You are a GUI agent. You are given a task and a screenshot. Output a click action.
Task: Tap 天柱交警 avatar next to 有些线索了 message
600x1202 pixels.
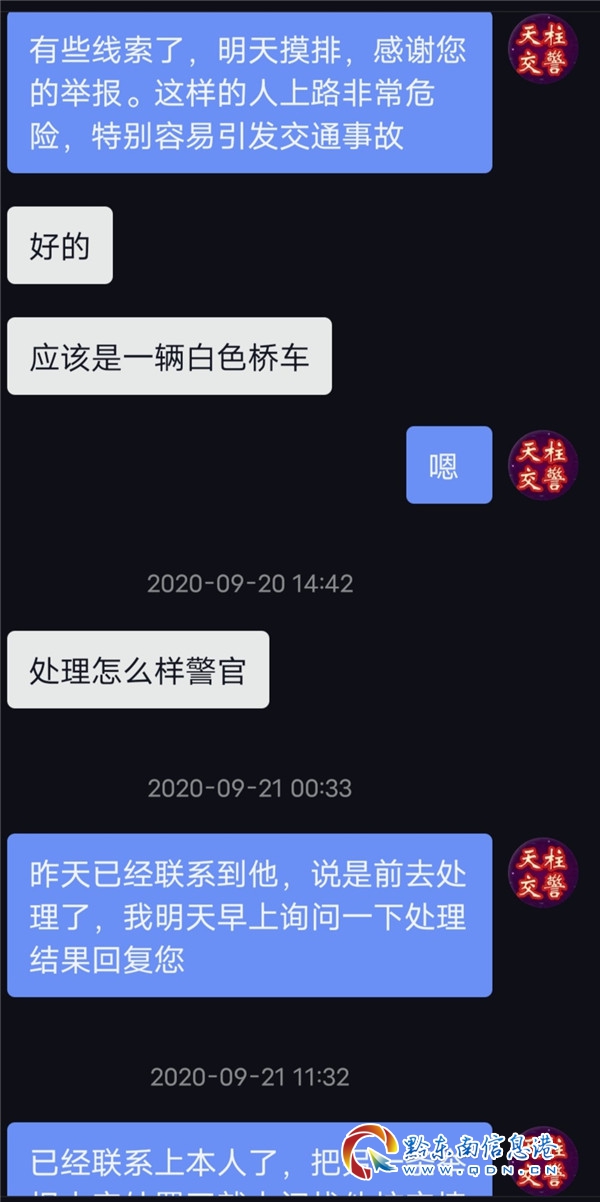(543, 49)
